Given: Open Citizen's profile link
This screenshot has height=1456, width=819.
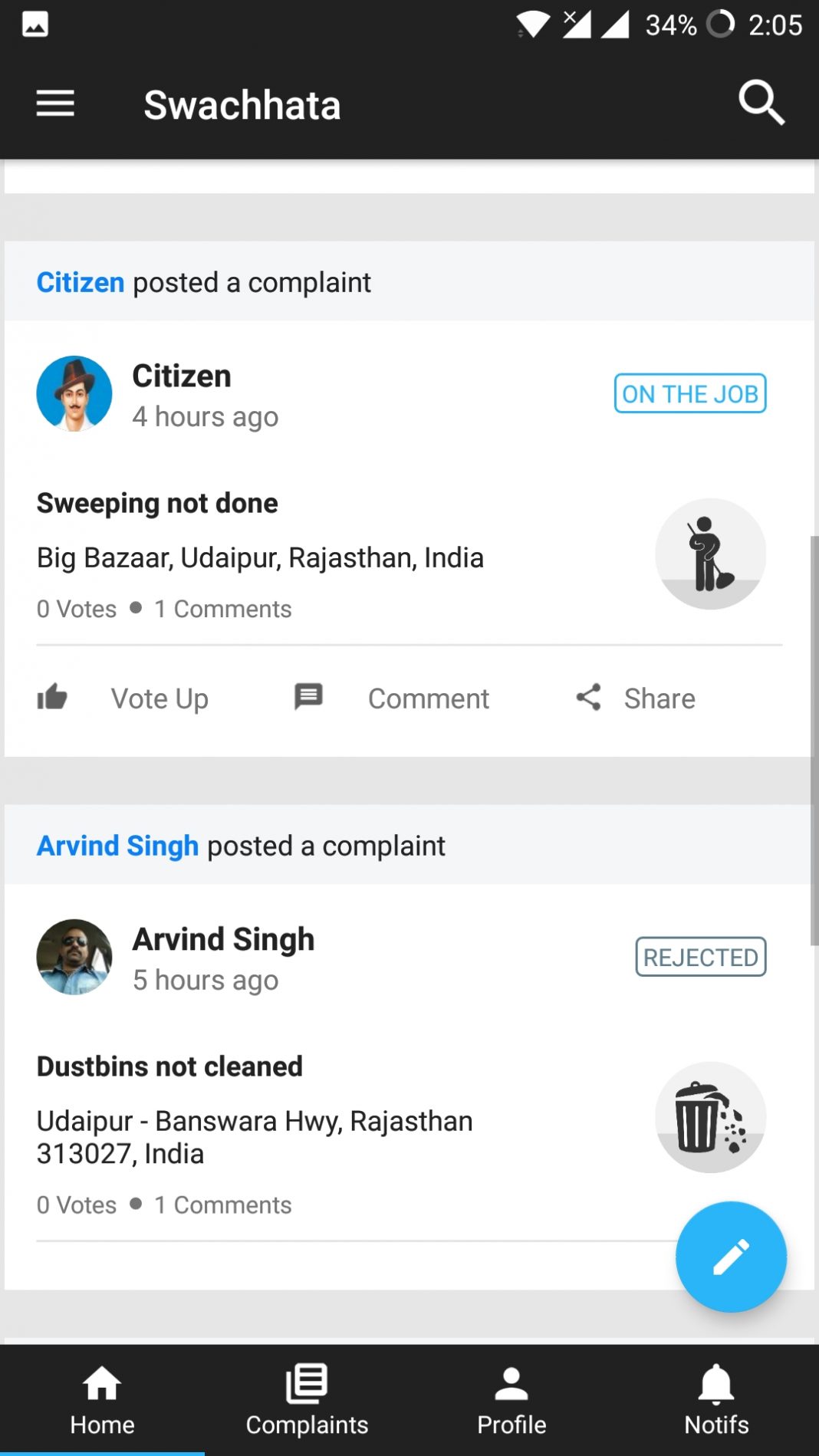Looking at the screenshot, I should click(81, 282).
